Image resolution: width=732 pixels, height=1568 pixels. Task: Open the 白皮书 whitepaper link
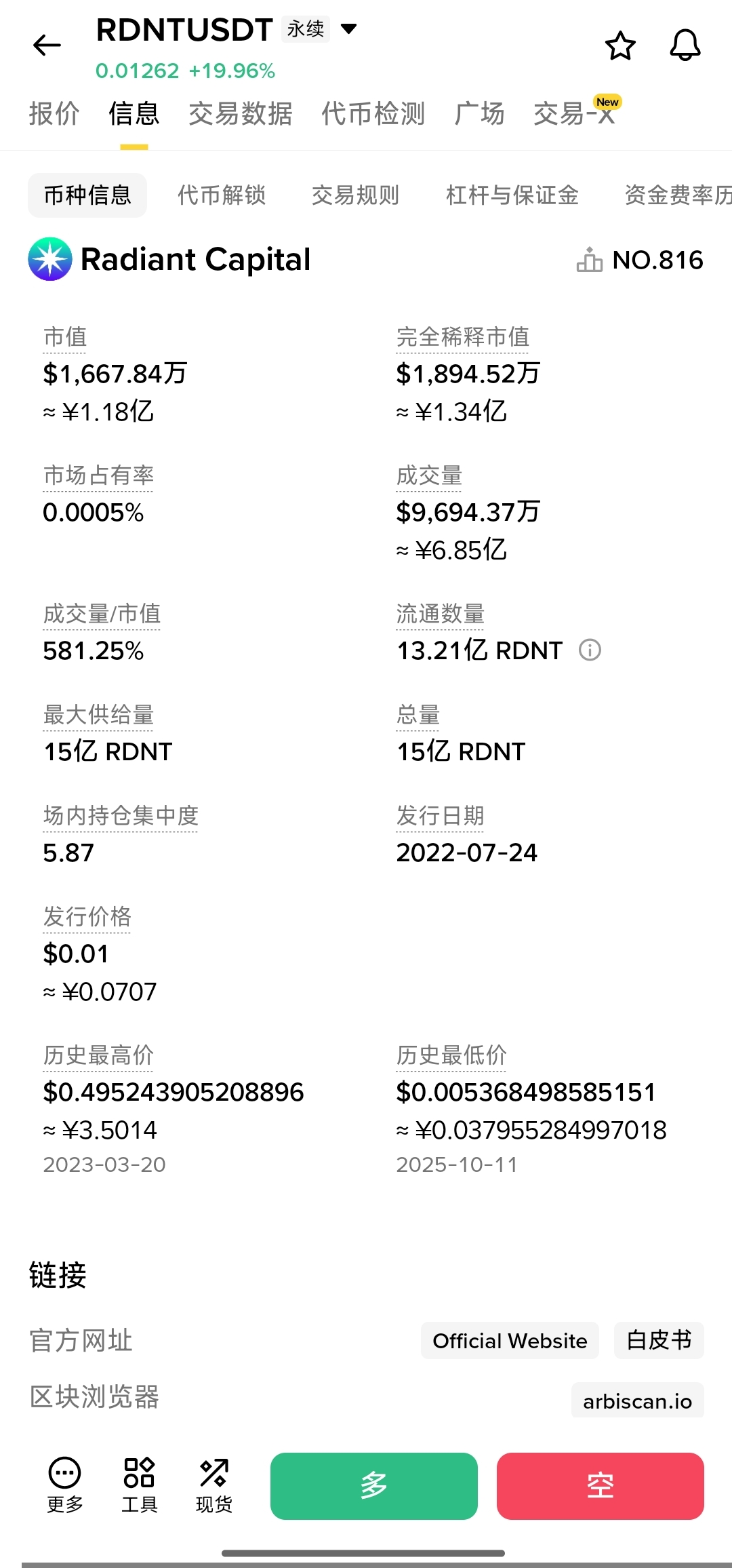click(659, 1340)
